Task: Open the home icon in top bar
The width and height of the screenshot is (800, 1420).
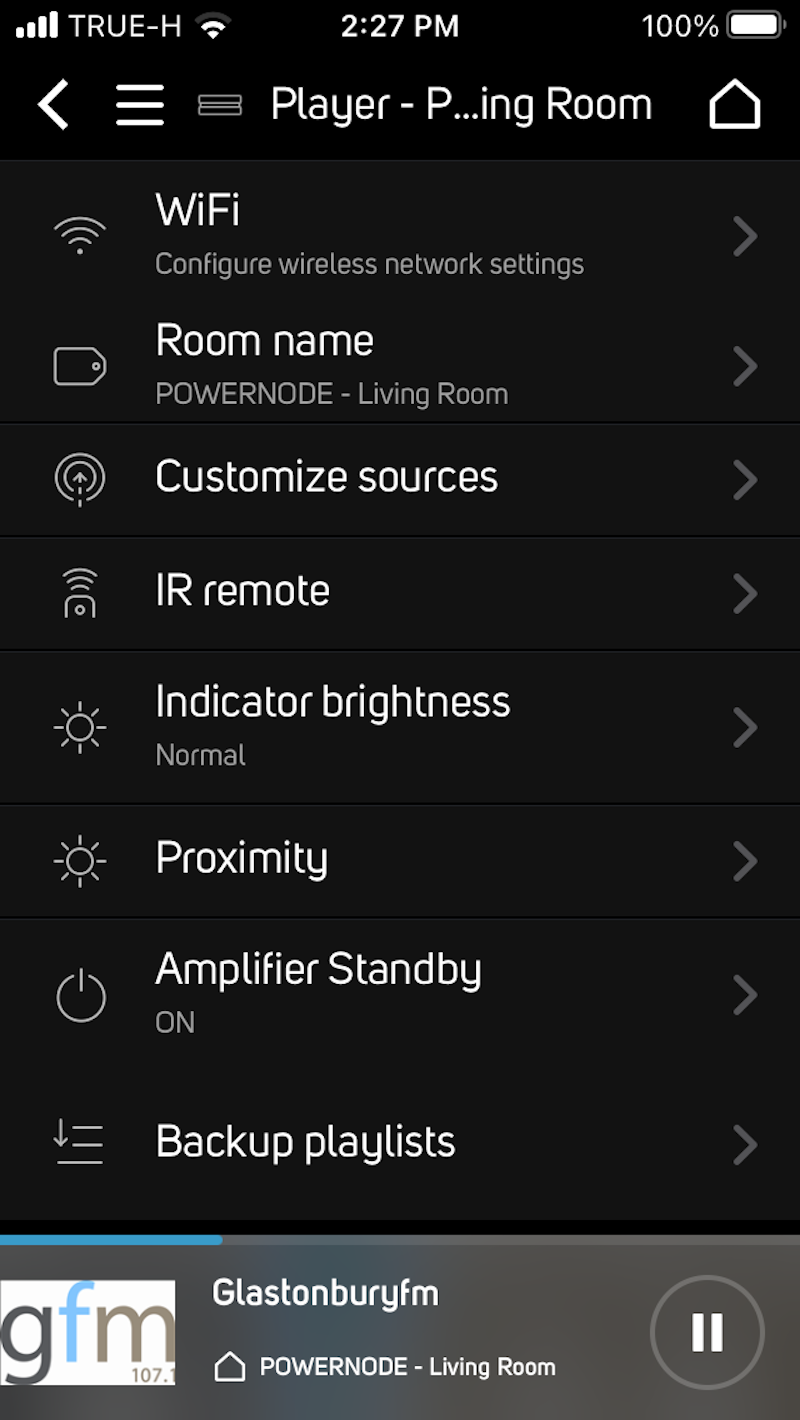Action: (735, 105)
